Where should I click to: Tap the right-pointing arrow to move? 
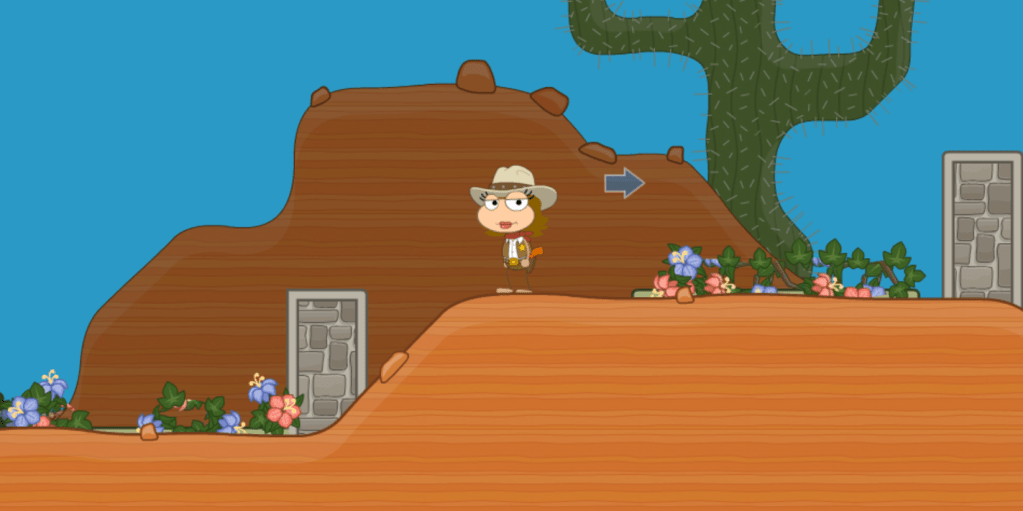624,183
